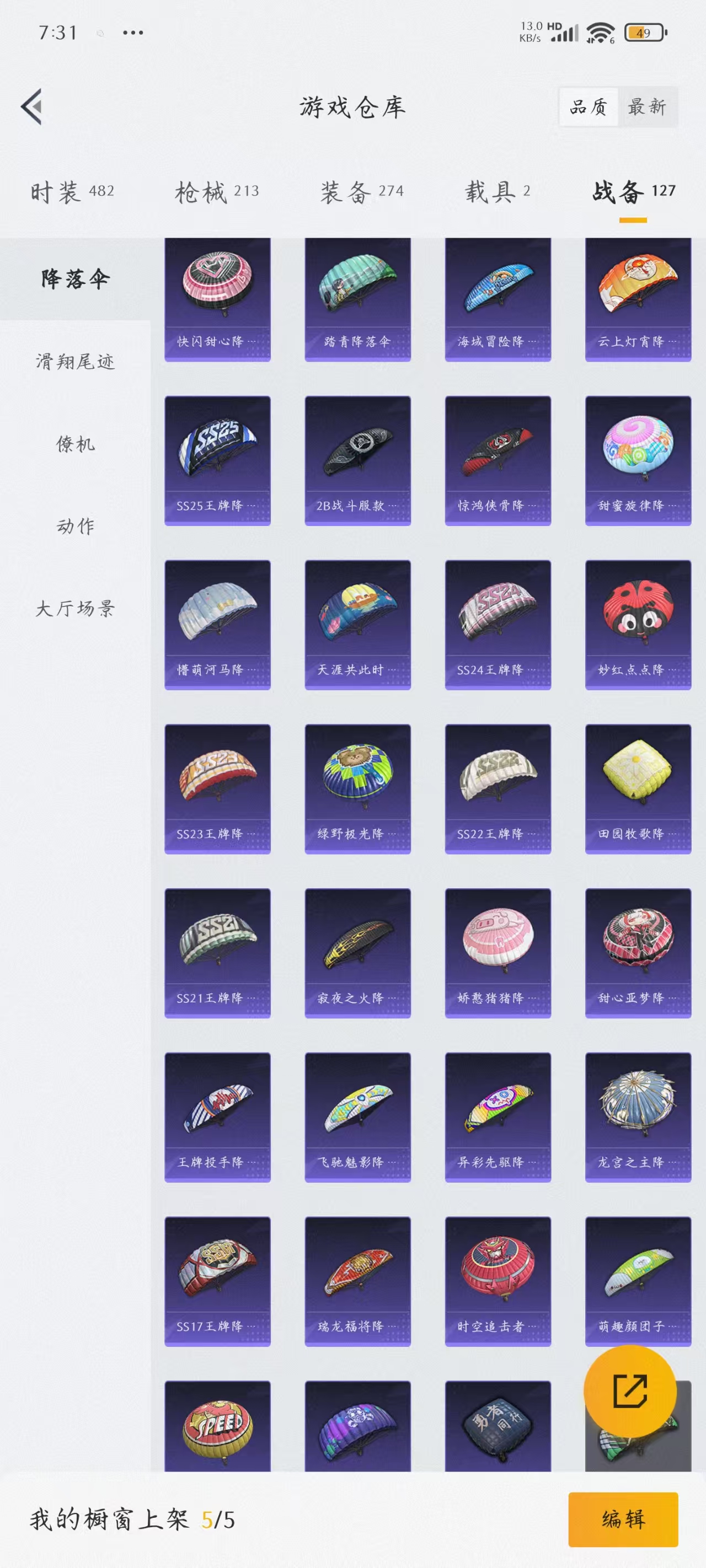Select 滑翔尾迹 in the side menu
Viewport: 706px width, 1568px height.
(75, 362)
